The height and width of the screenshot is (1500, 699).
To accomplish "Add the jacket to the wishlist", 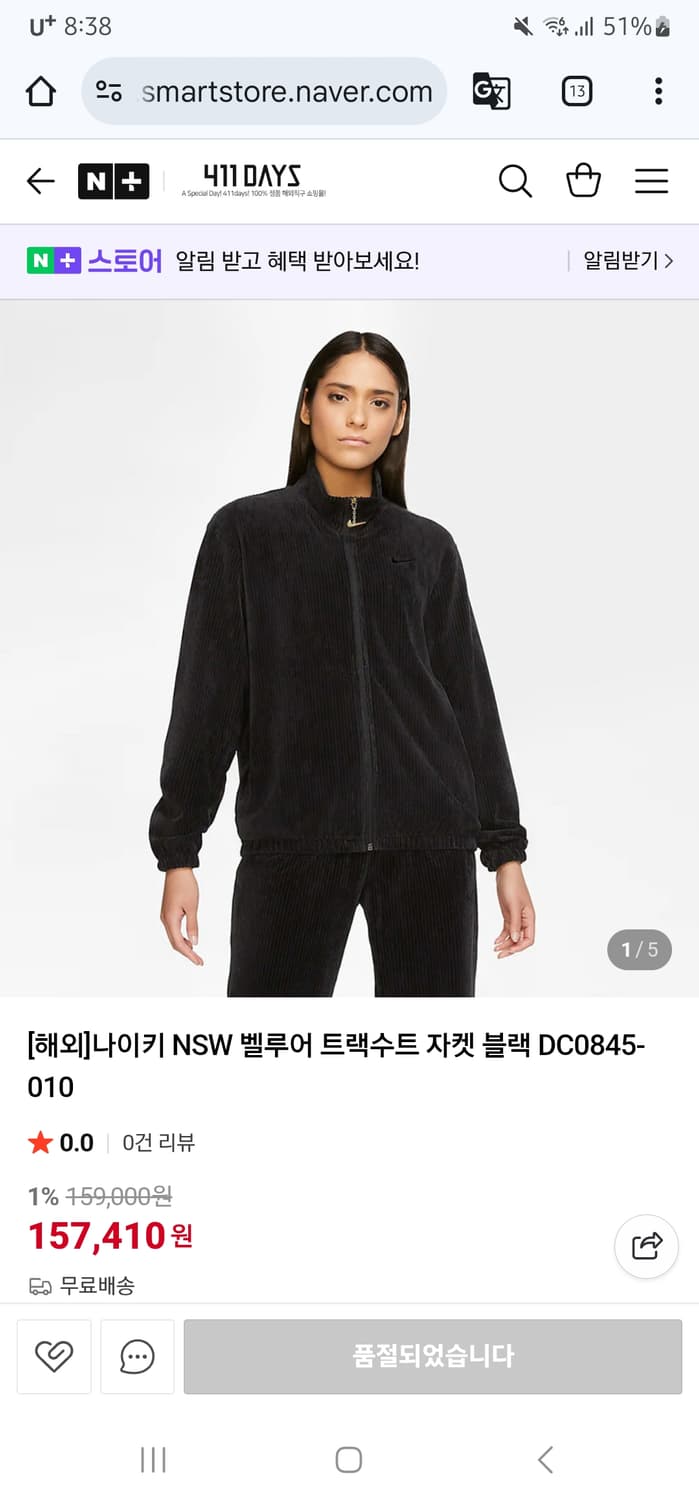I will 54,1356.
